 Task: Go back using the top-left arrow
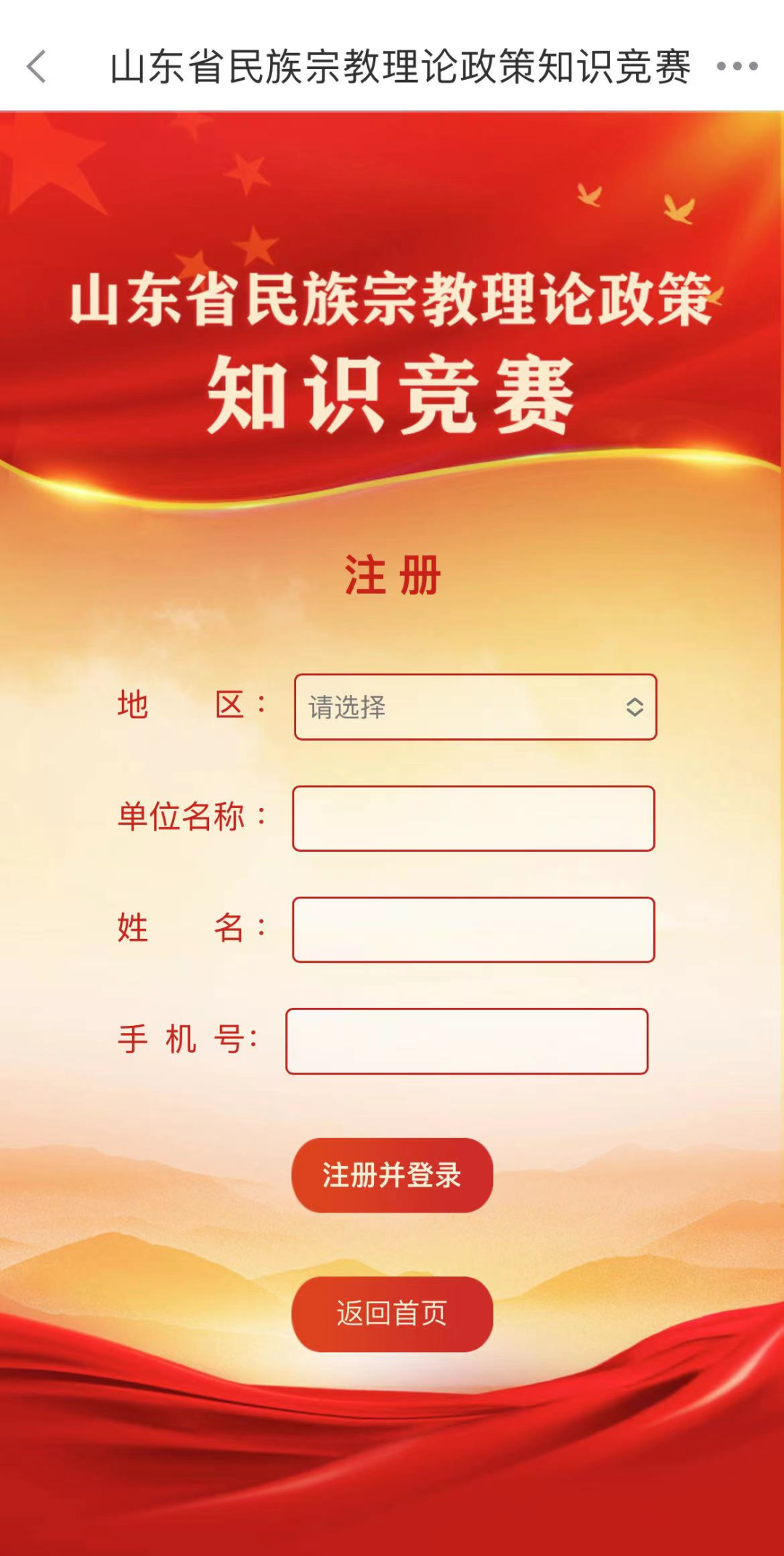(36, 67)
